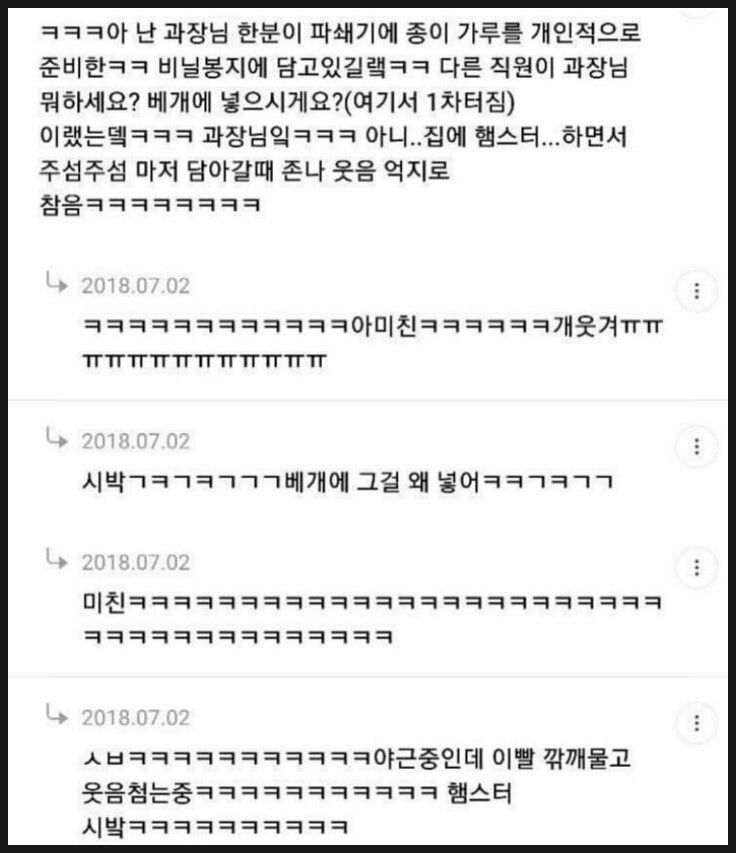Open more options on the '야근중인데' reply
Viewport: 736px width, 853px height.
coord(696,723)
